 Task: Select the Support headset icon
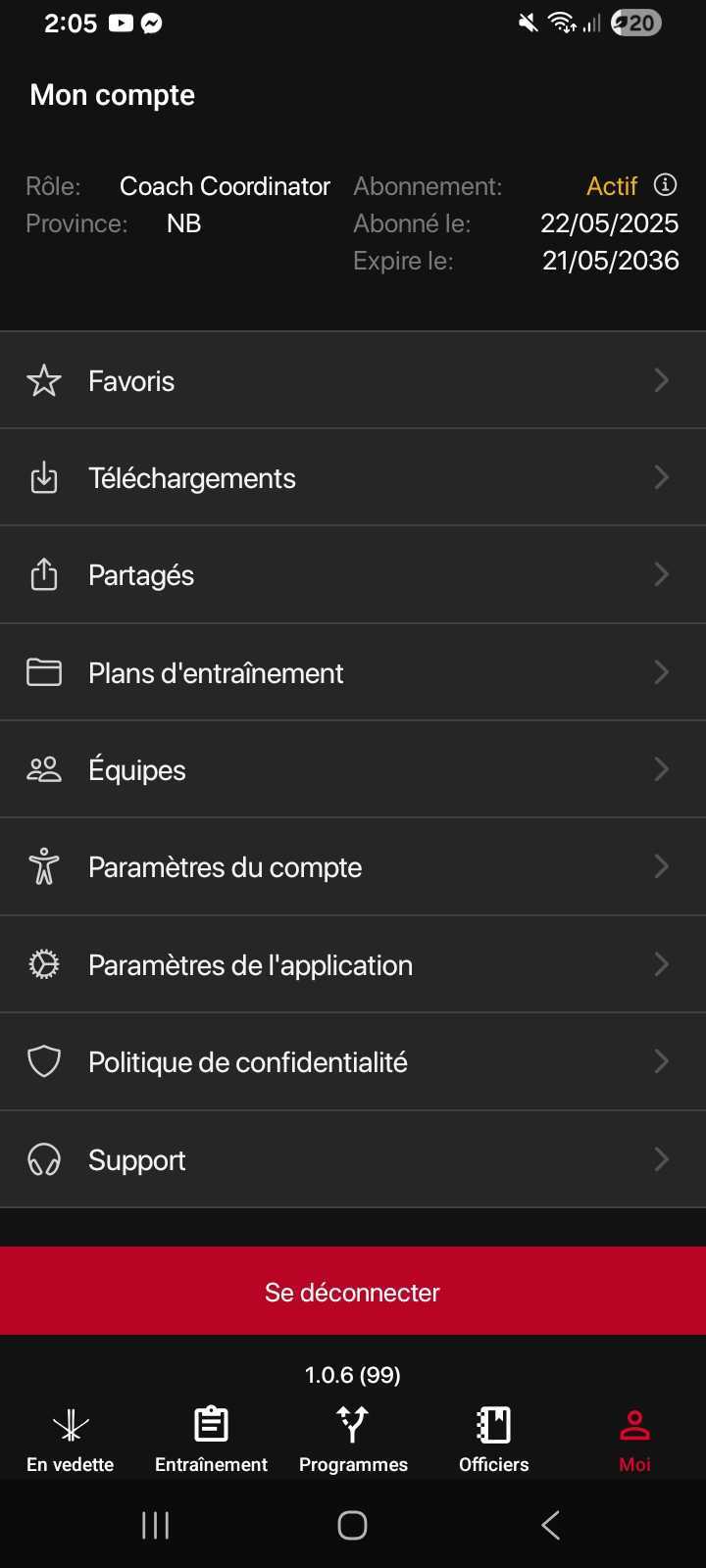click(x=43, y=1159)
